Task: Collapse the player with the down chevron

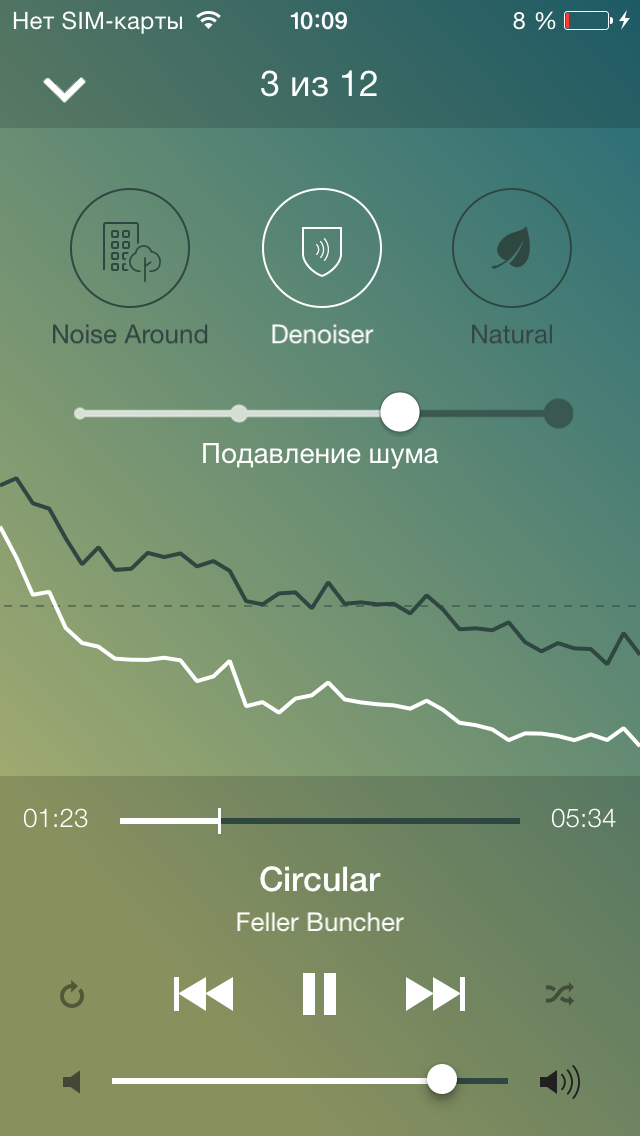Action: click(65, 88)
